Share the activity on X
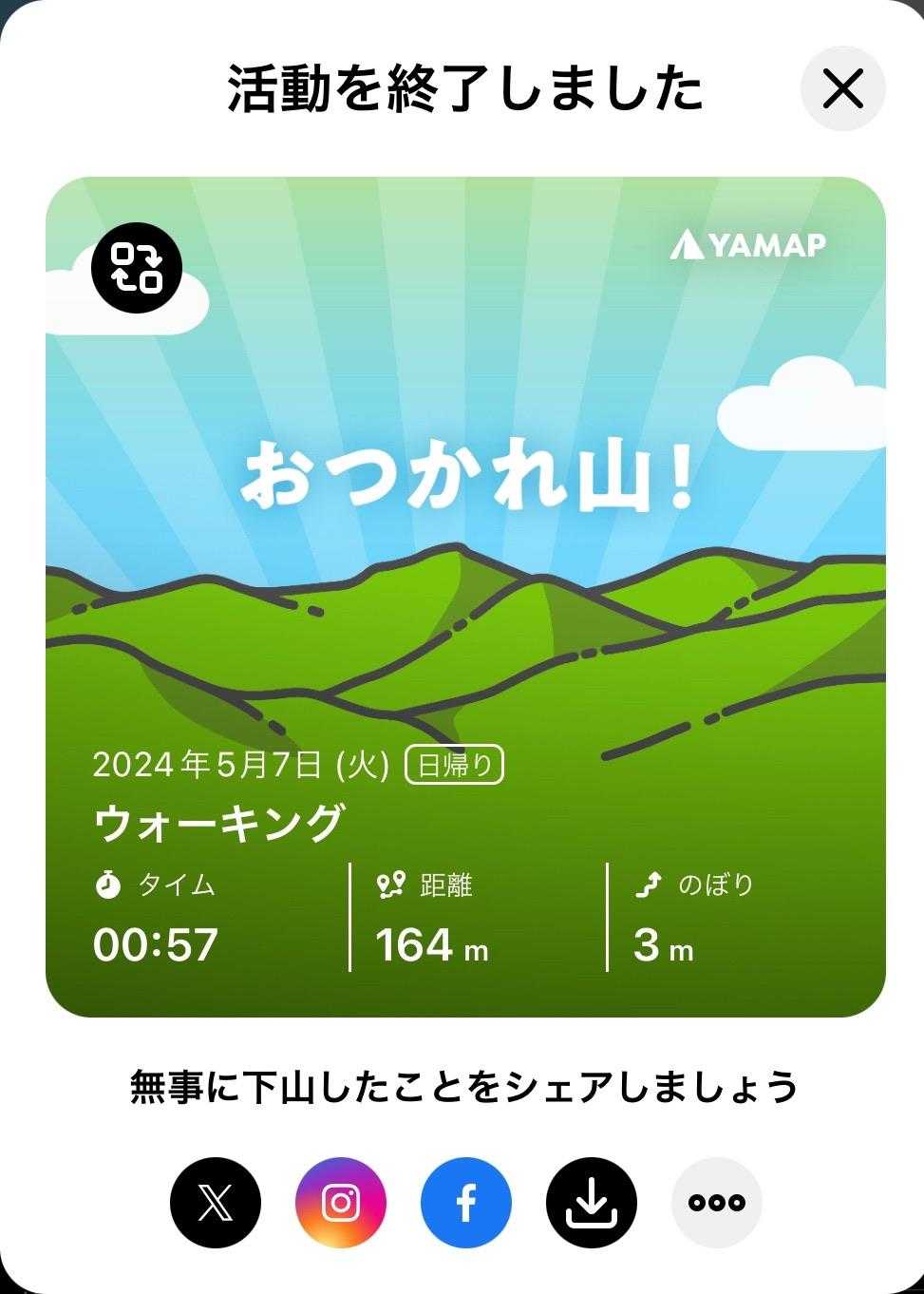The image size is (924, 1294). coord(216,1202)
